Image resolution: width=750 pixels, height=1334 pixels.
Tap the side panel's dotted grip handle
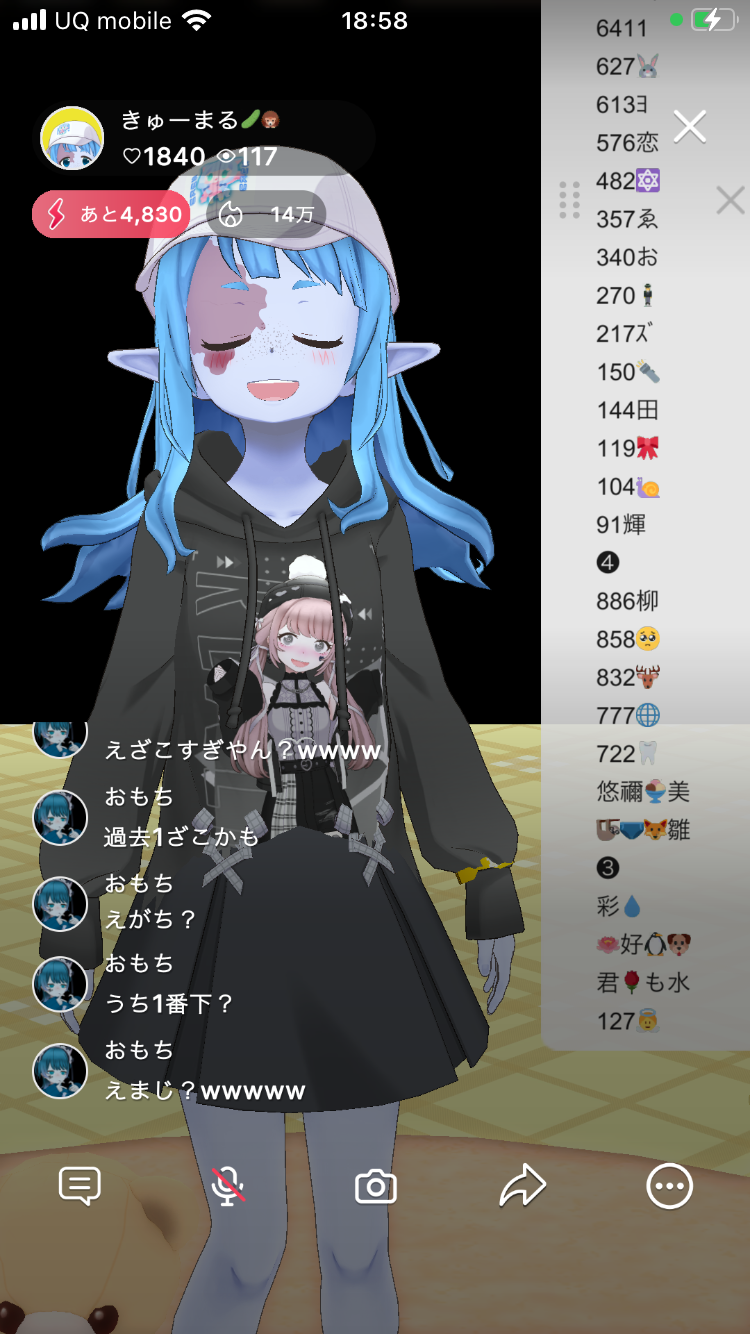[570, 200]
